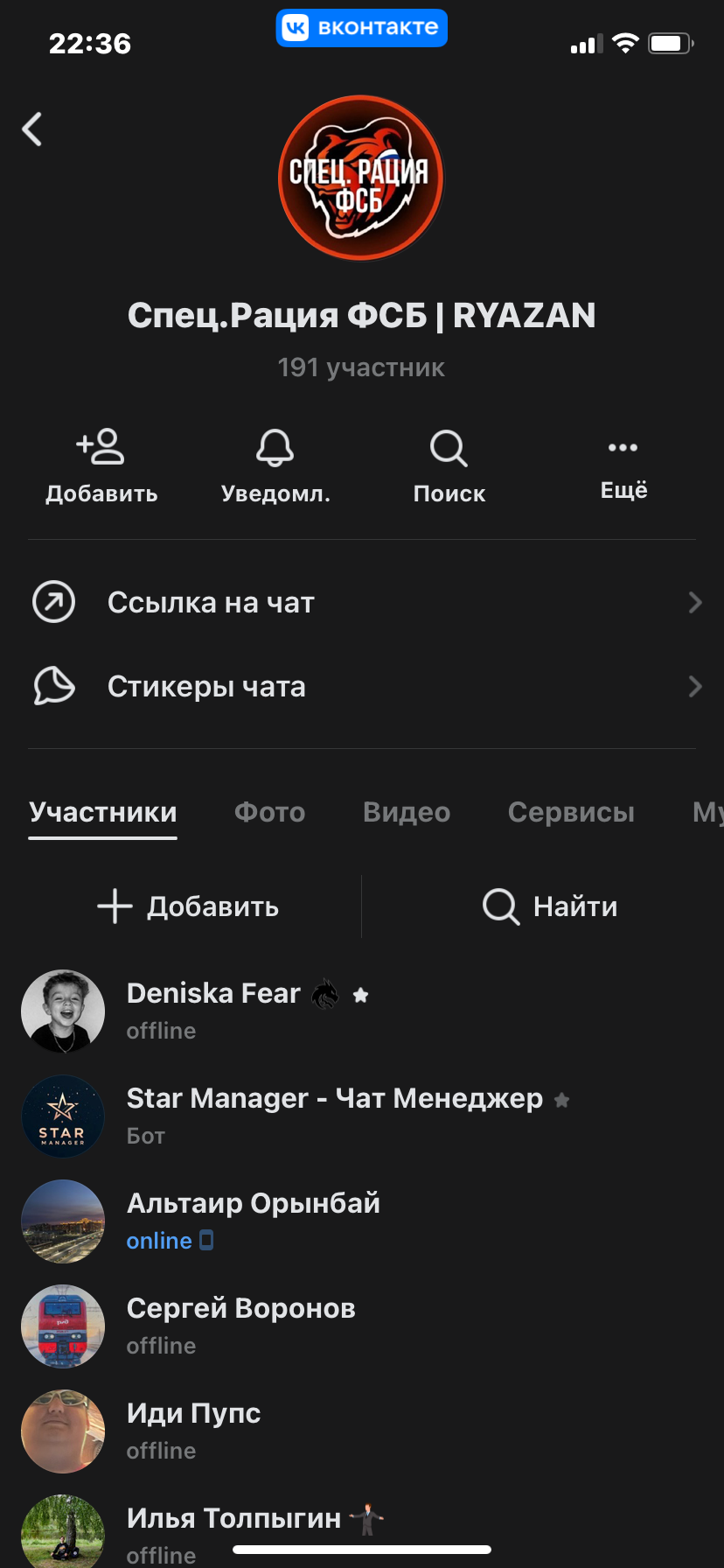Tap the Добавить add-member action

(x=101, y=465)
